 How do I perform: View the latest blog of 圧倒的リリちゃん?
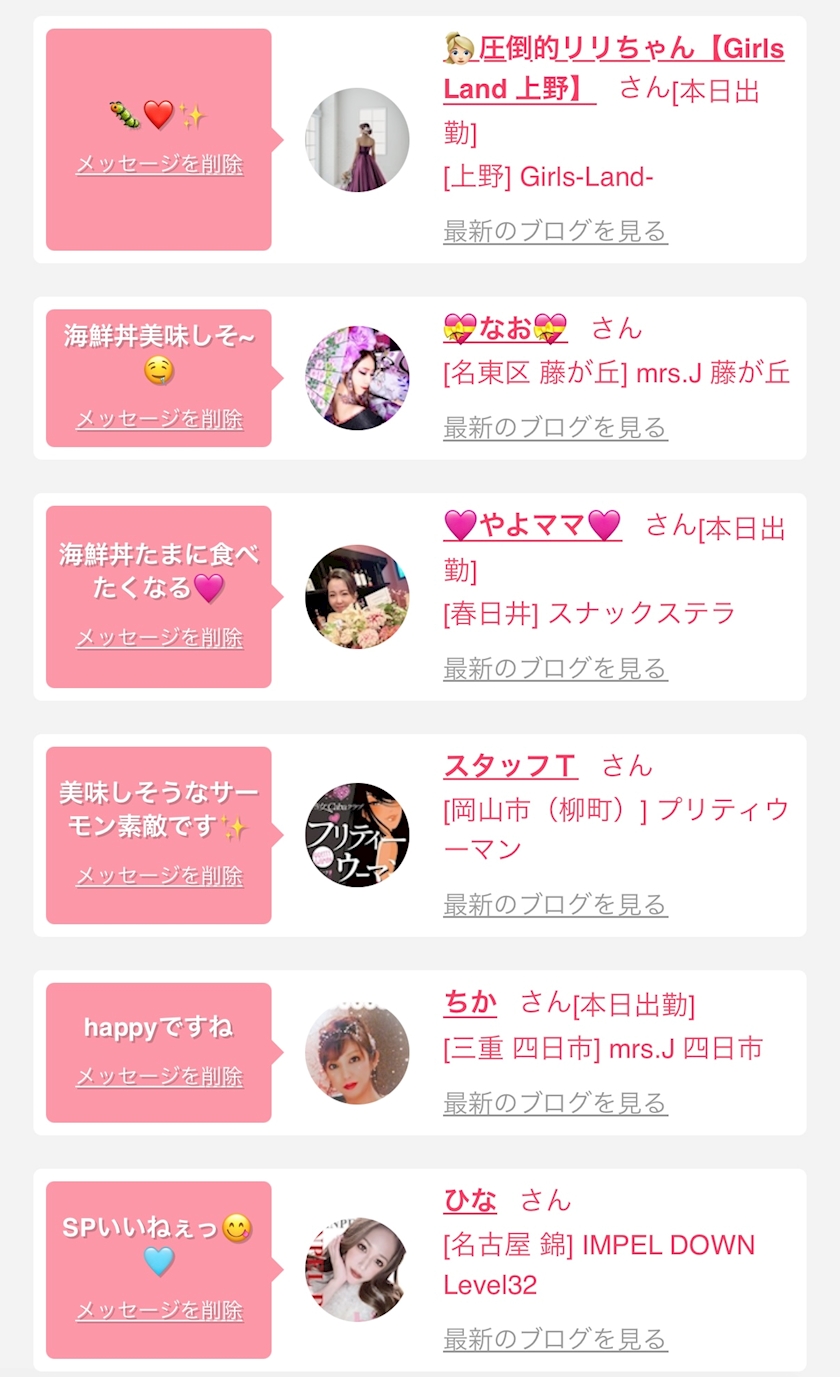(555, 231)
